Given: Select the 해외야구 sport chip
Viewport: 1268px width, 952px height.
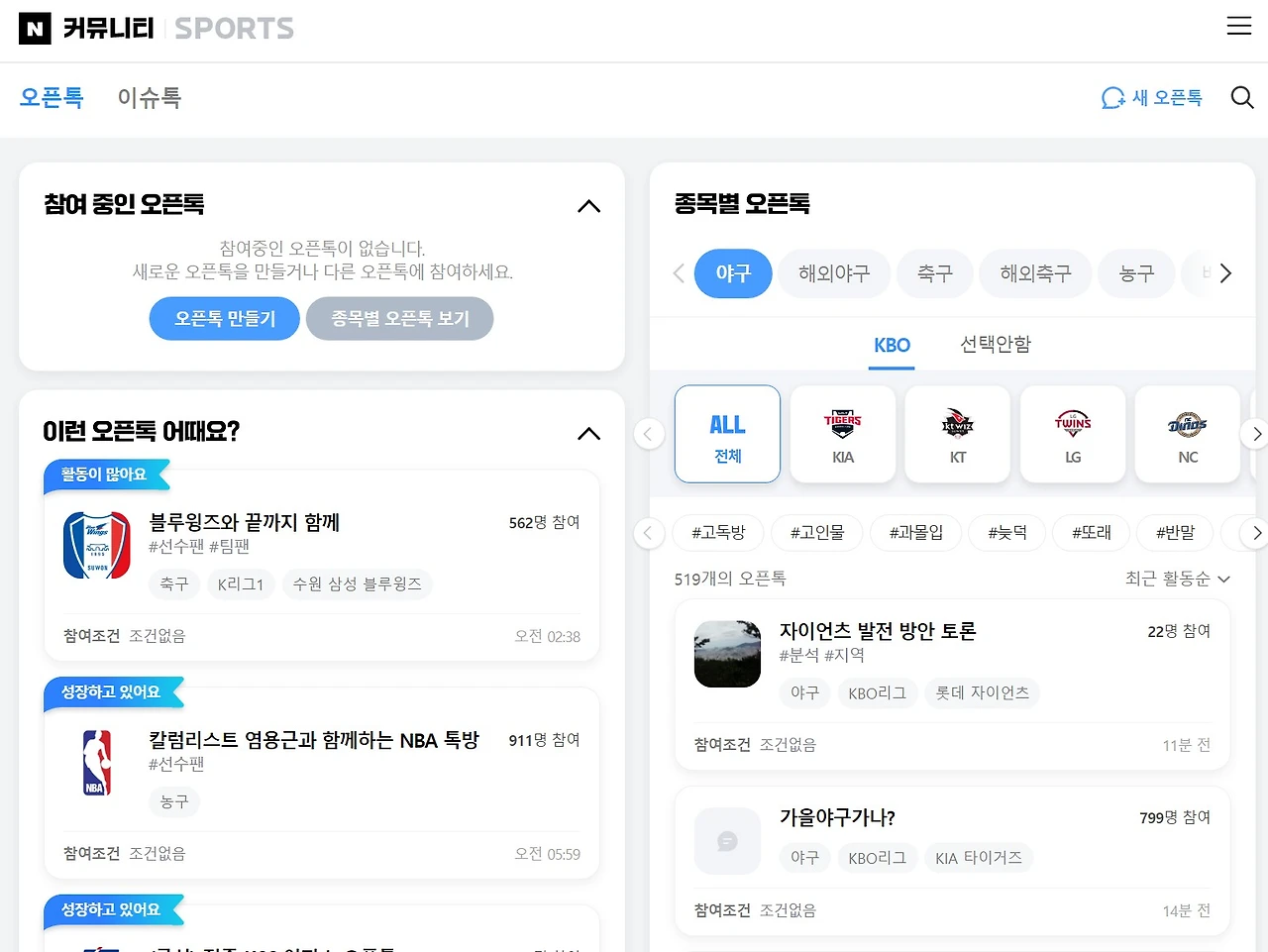Looking at the screenshot, I should [834, 273].
